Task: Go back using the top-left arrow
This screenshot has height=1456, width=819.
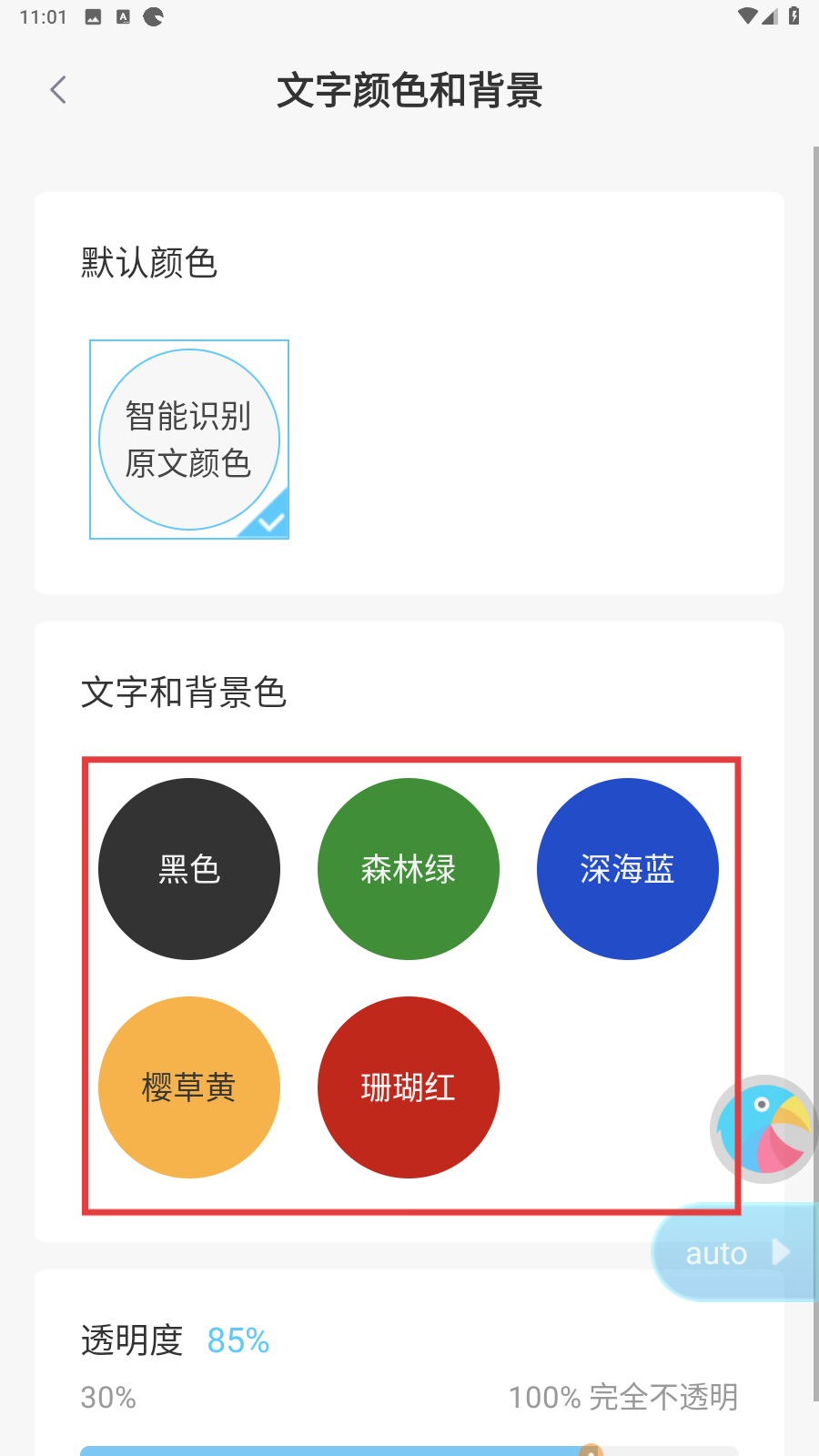Action: [x=58, y=89]
